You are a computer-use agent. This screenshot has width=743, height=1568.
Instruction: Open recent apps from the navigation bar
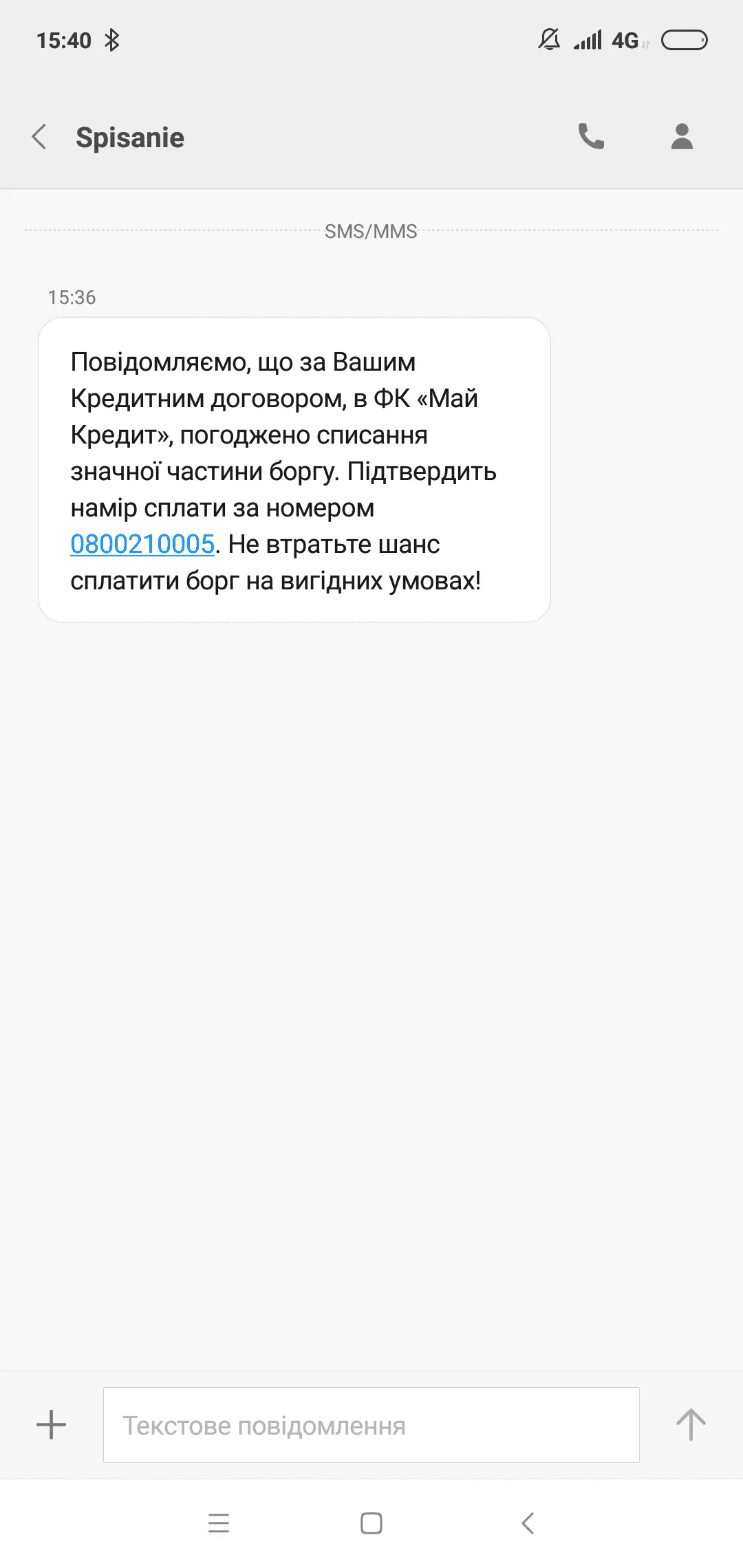[219, 1523]
